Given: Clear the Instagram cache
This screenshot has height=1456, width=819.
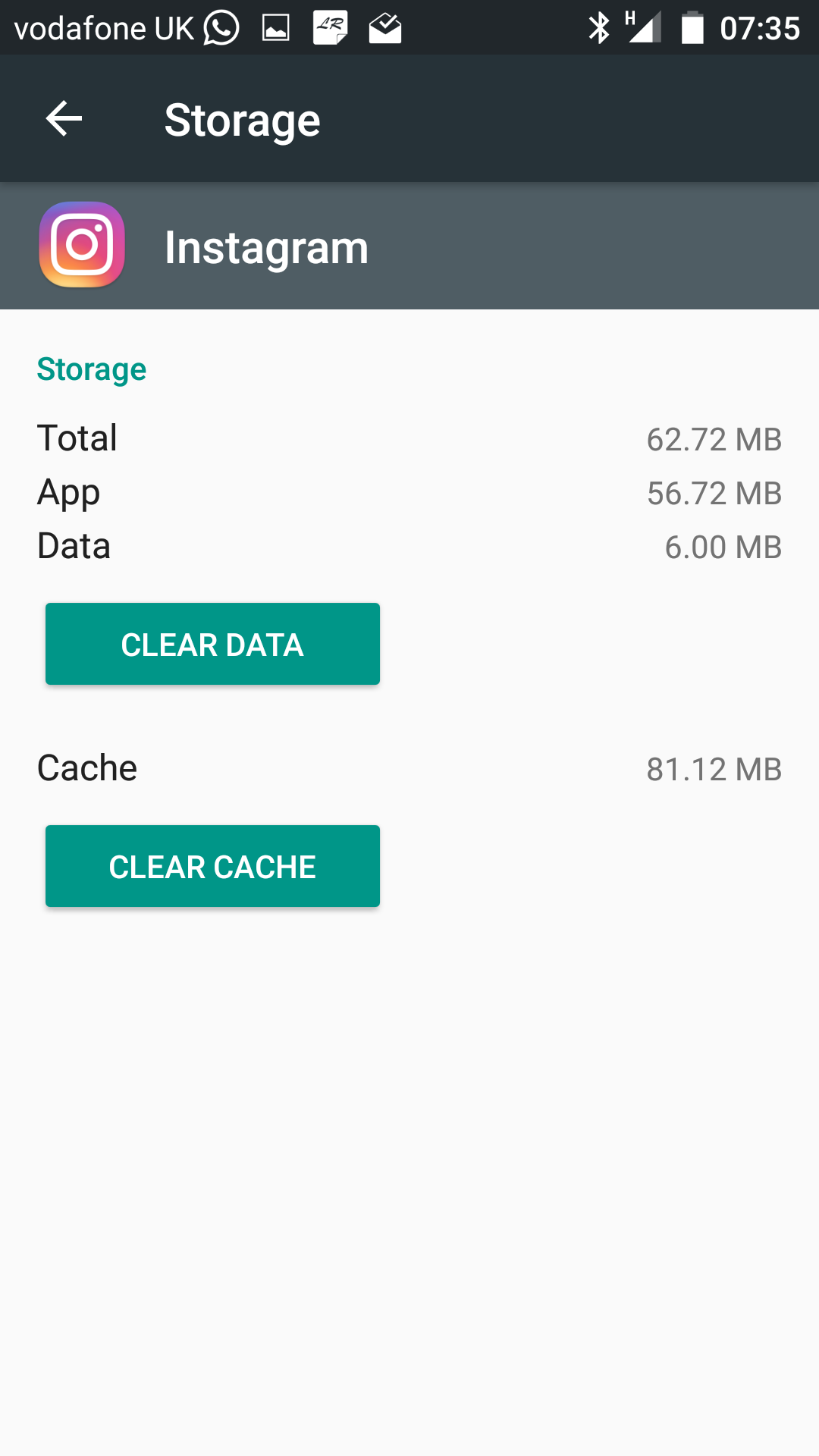Looking at the screenshot, I should (x=212, y=866).
